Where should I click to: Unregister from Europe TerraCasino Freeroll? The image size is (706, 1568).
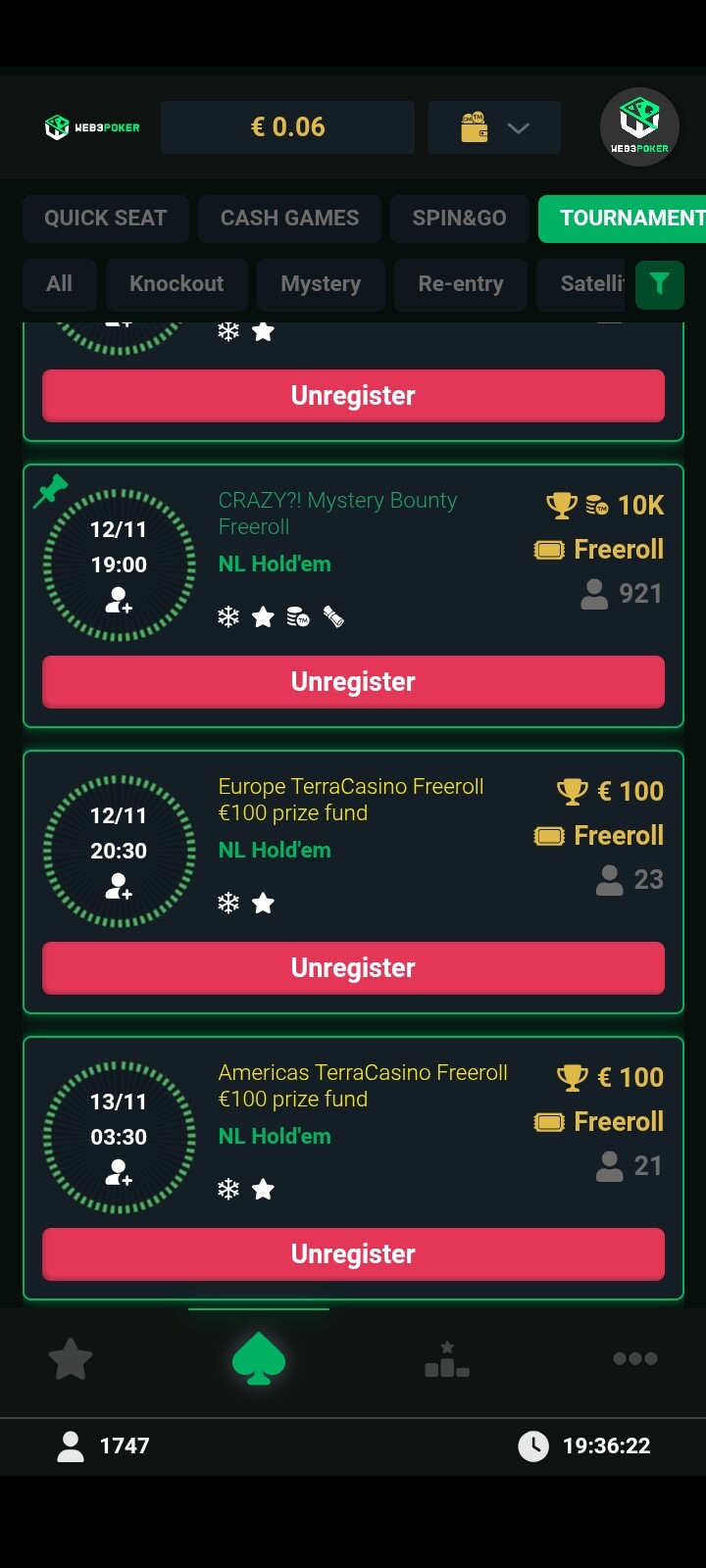point(353,968)
